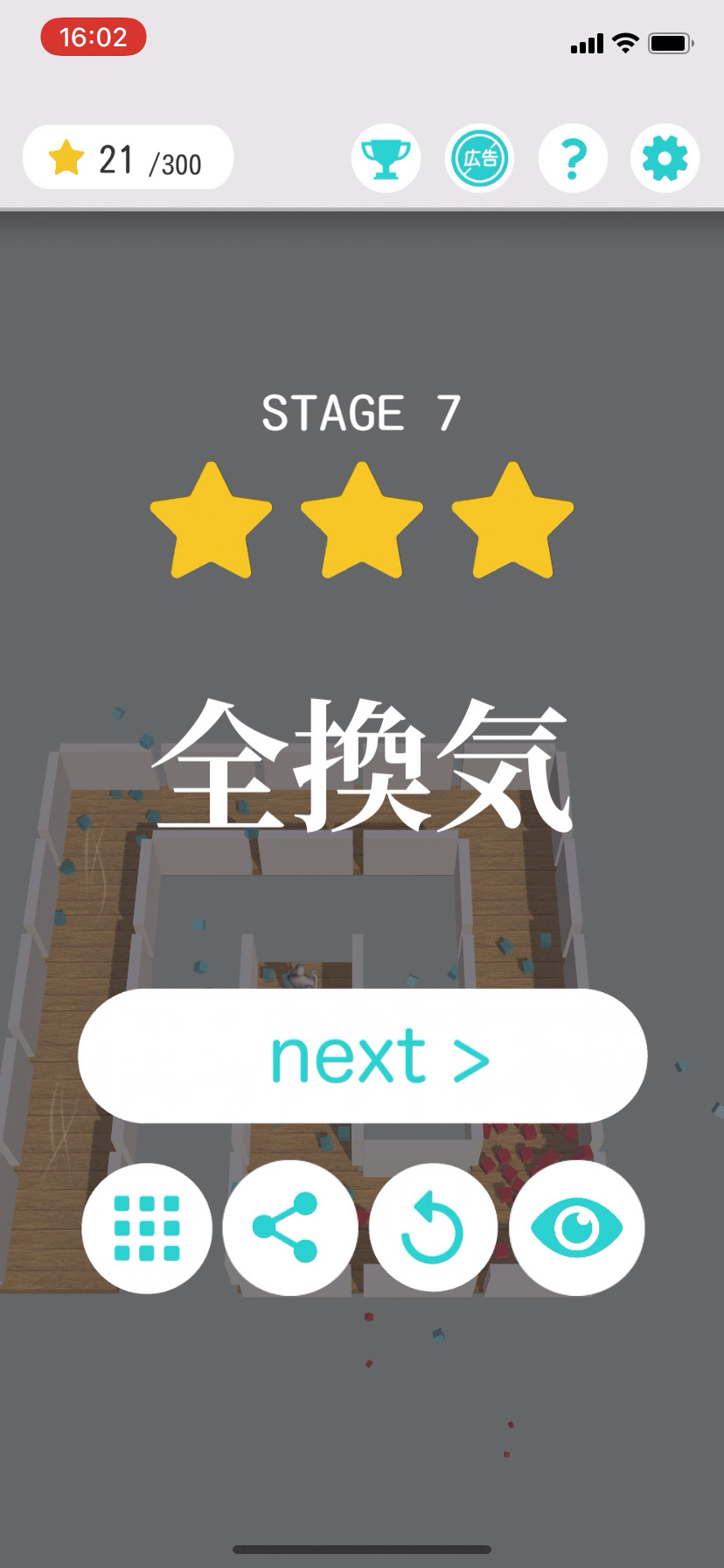
Task: Share the stage result
Action: pos(289,1228)
